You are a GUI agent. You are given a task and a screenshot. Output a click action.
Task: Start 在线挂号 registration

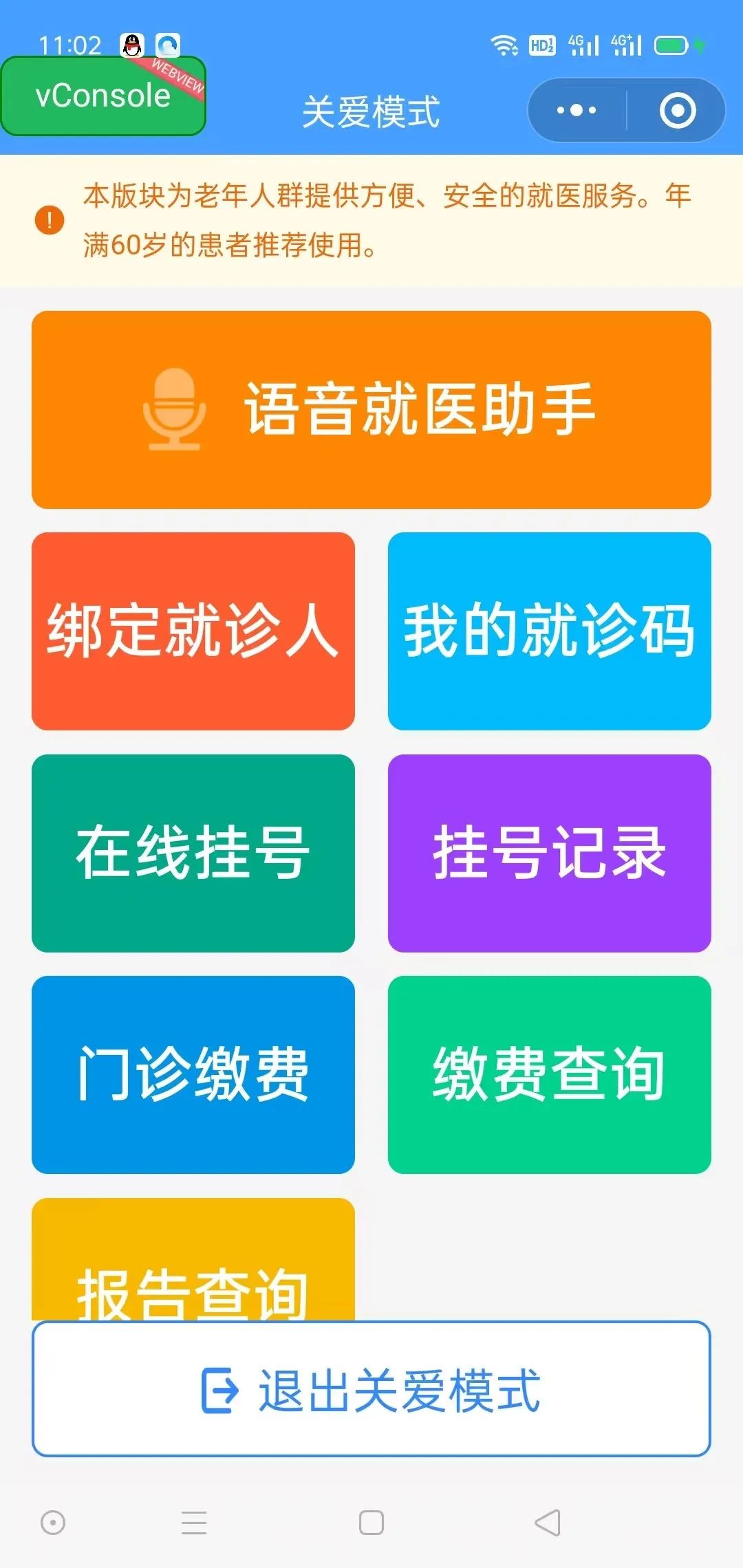(x=193, y=853)
